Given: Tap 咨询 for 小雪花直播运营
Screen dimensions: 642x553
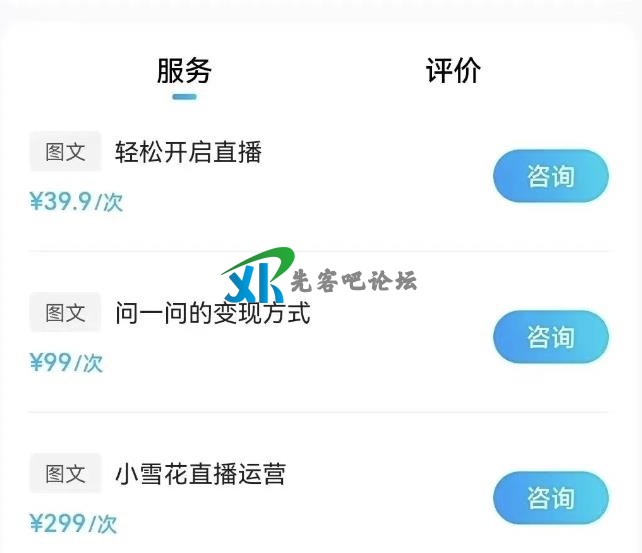Looking at the screenshot, I should [550, 498].
